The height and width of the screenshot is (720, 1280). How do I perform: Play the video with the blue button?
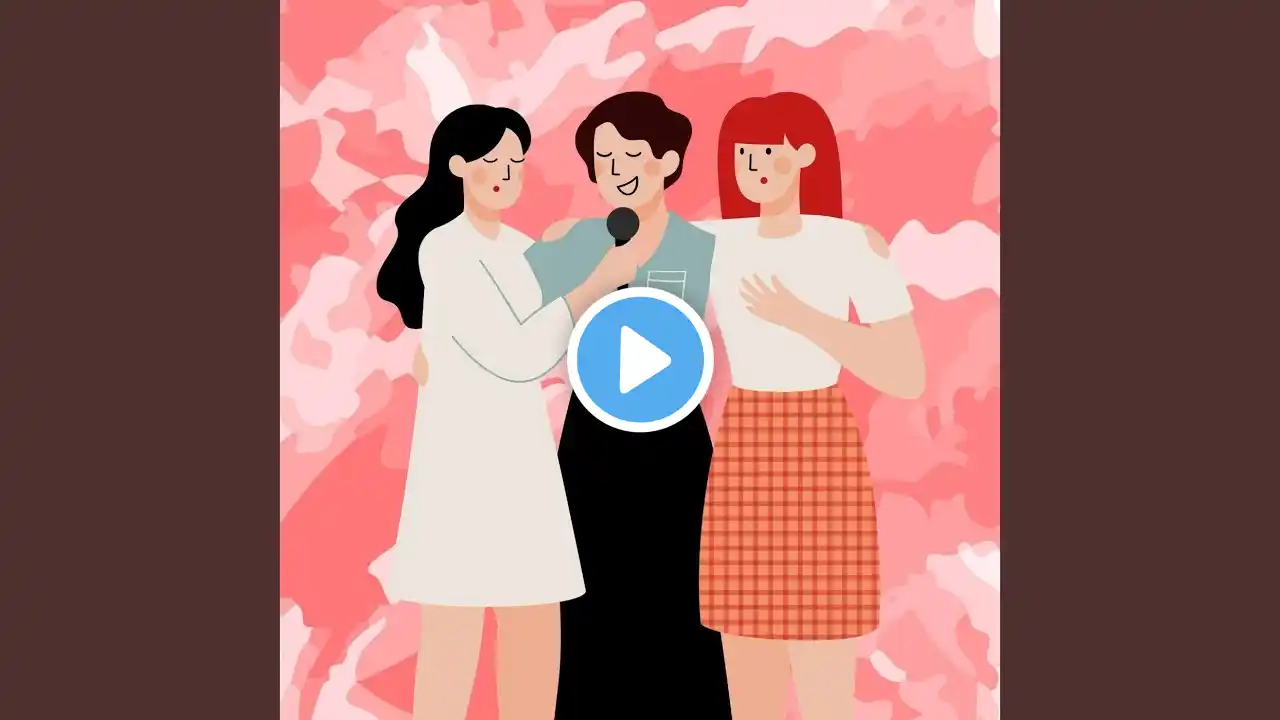[640, 360]
